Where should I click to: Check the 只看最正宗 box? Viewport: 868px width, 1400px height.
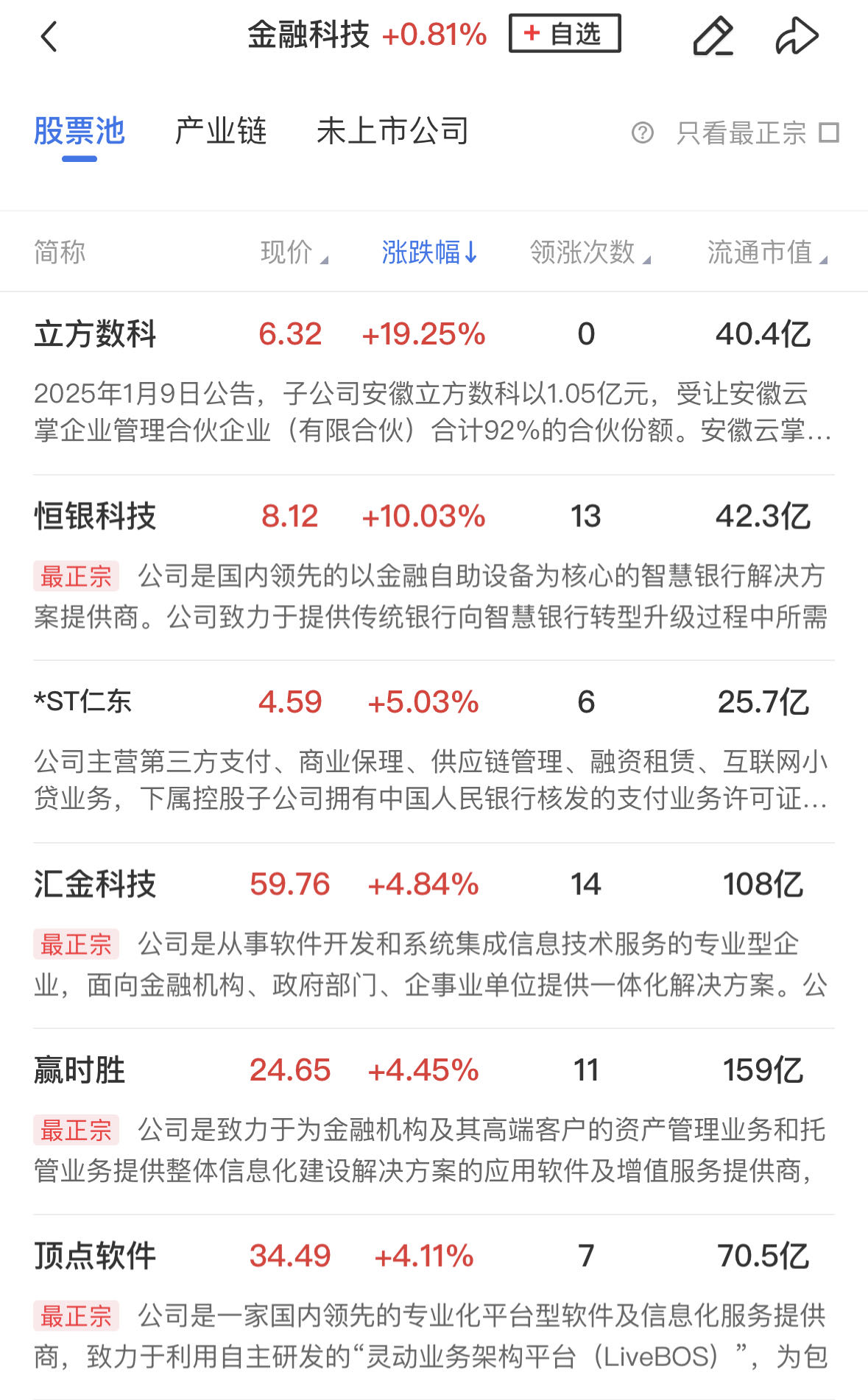pyautogui.click(x=830, y=133)
